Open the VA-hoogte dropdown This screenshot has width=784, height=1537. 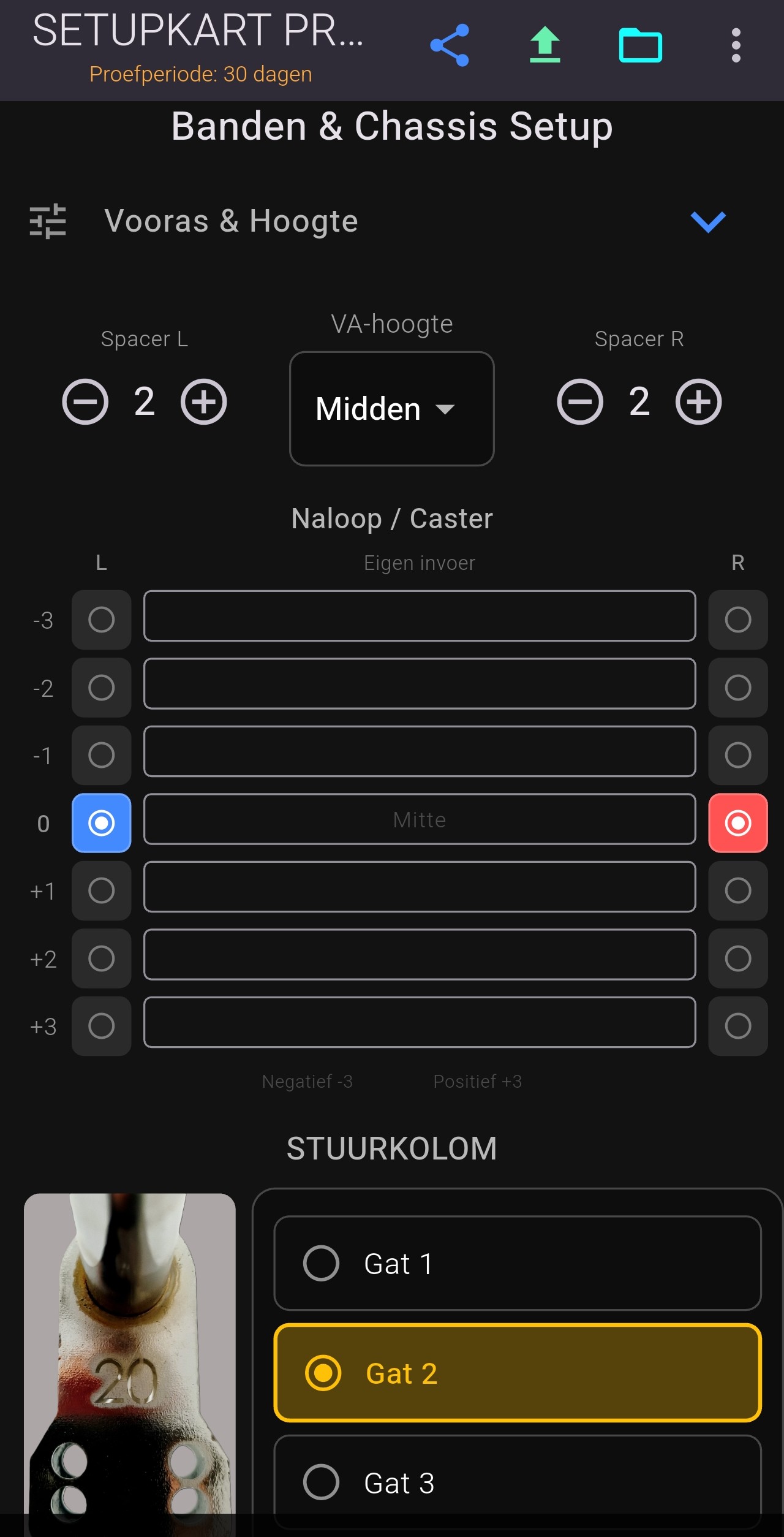click(391, 409)
